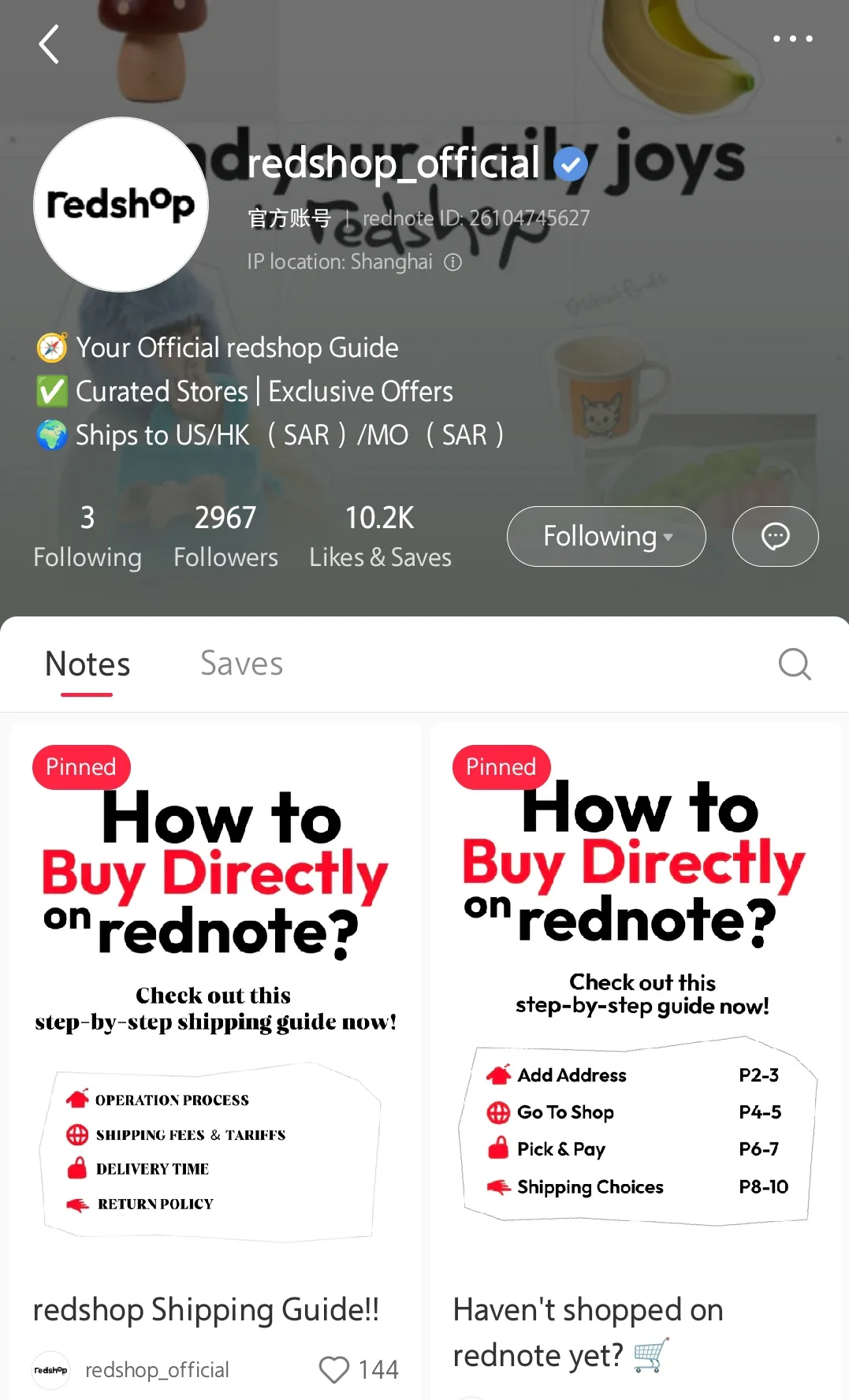849x1400 pixels.
Task: Switch to the Notes tab
Action: [x=88, y=664]
